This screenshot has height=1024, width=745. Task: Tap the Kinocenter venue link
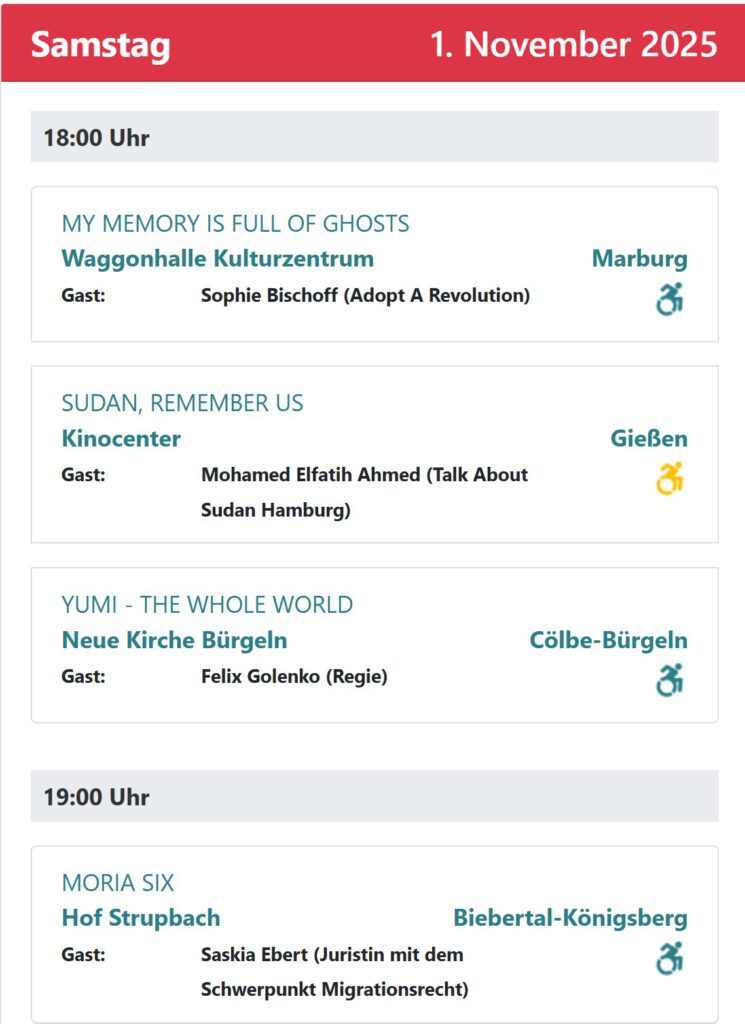pyautogui.click(x=121, y=439)
